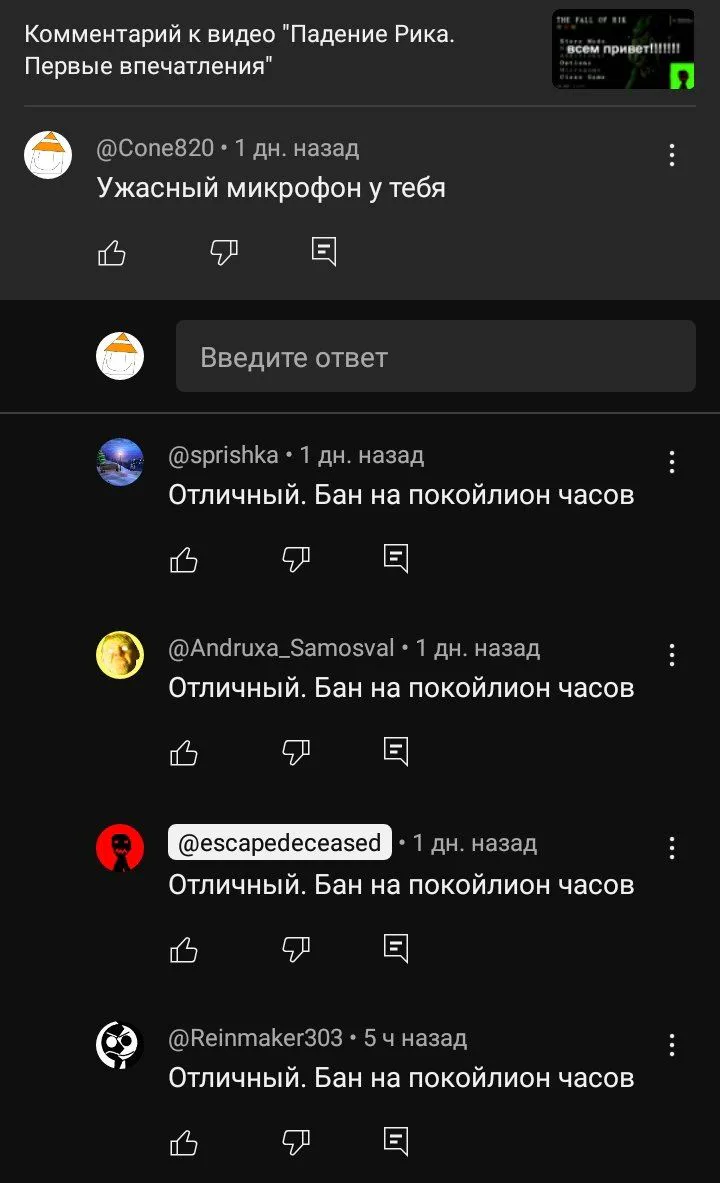Like the comment by @Cone820
The width and height of the screenshot is (720, 1183).
[x=112, y=253]
